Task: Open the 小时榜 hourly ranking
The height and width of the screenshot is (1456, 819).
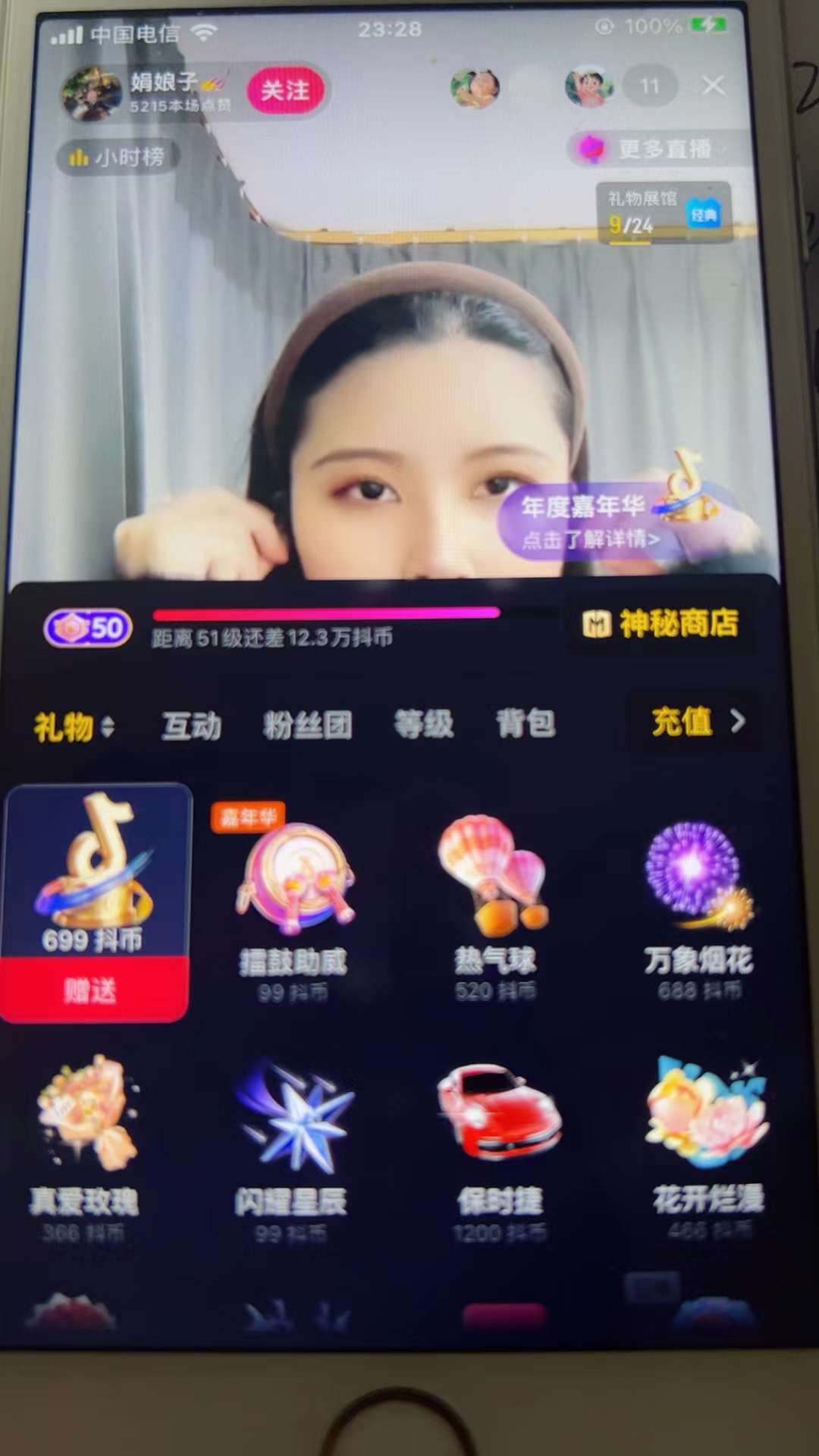Action: [118, 157]
